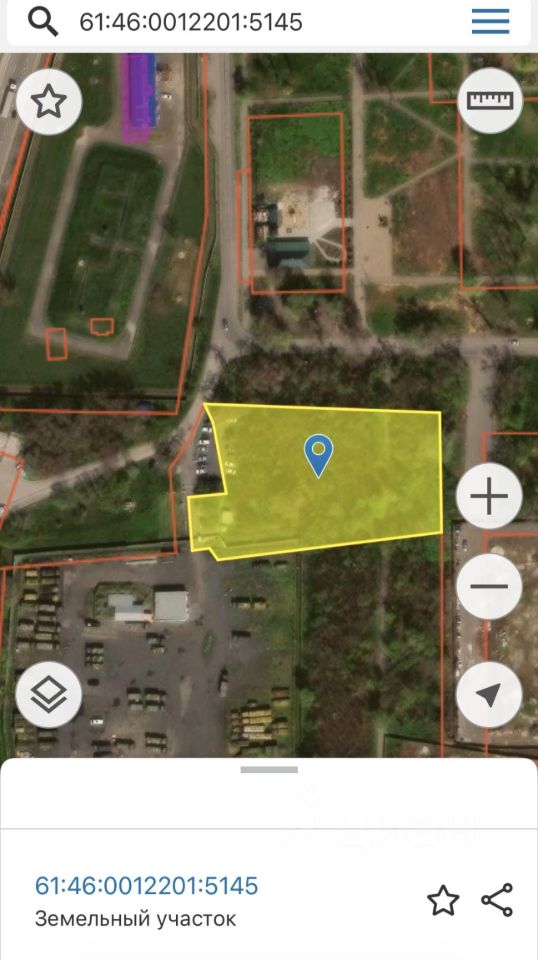Zoom in with the plus button

click(489, 495)
